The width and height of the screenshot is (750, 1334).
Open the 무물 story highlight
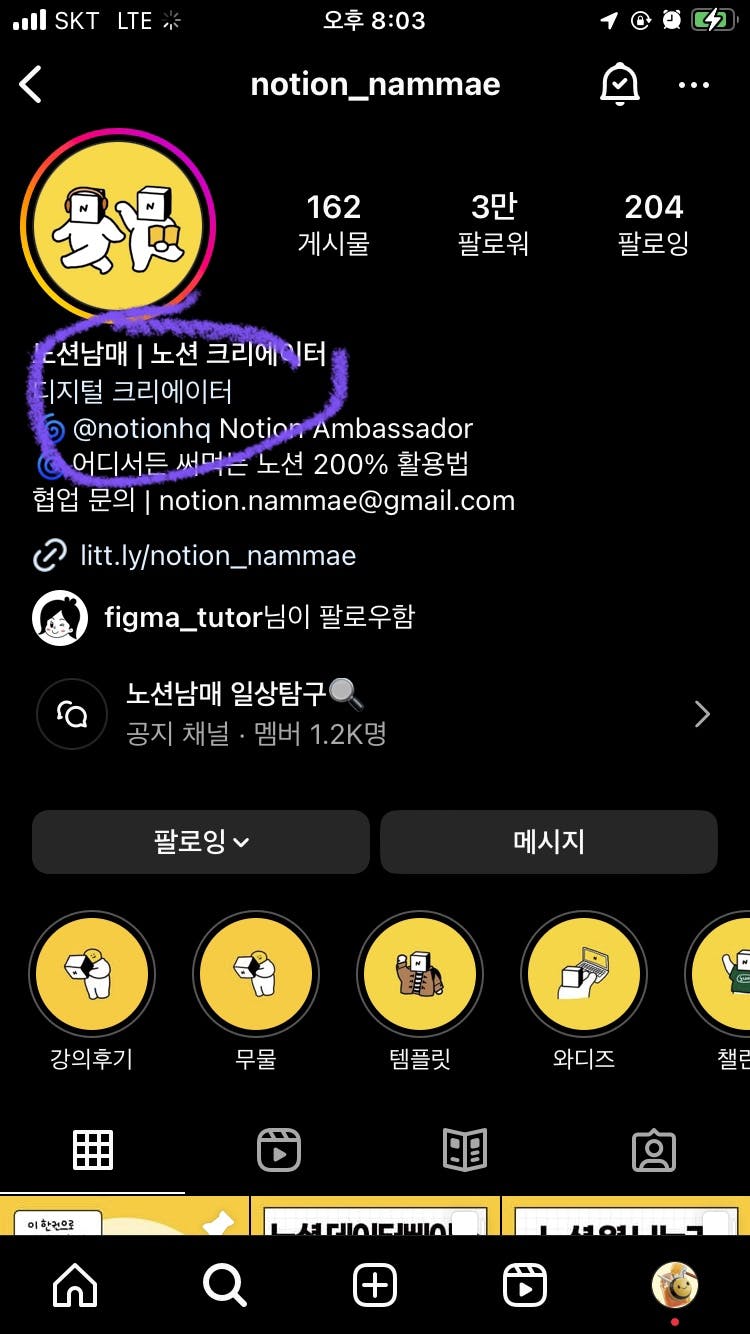tap(256, 974)
